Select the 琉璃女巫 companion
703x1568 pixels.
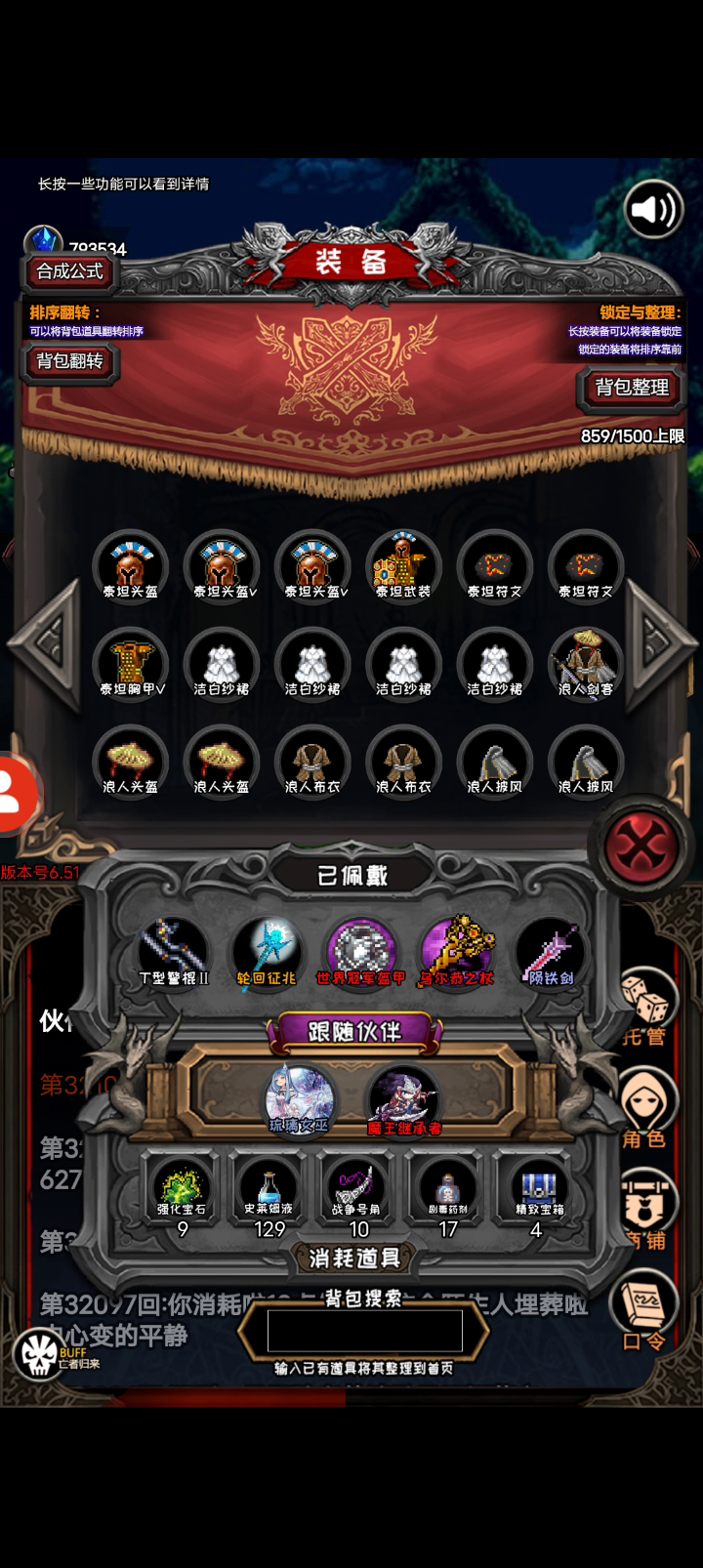pos(300,1100)
